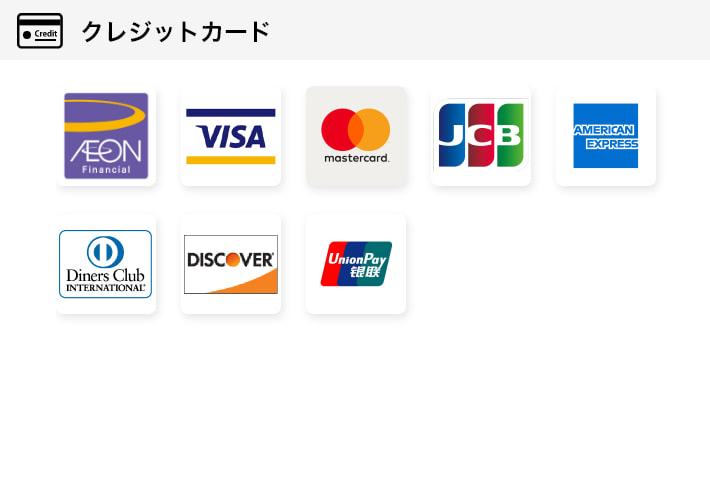Select JCB card option
The width and height of the screenshot is (710, 485).
[481, 136]
